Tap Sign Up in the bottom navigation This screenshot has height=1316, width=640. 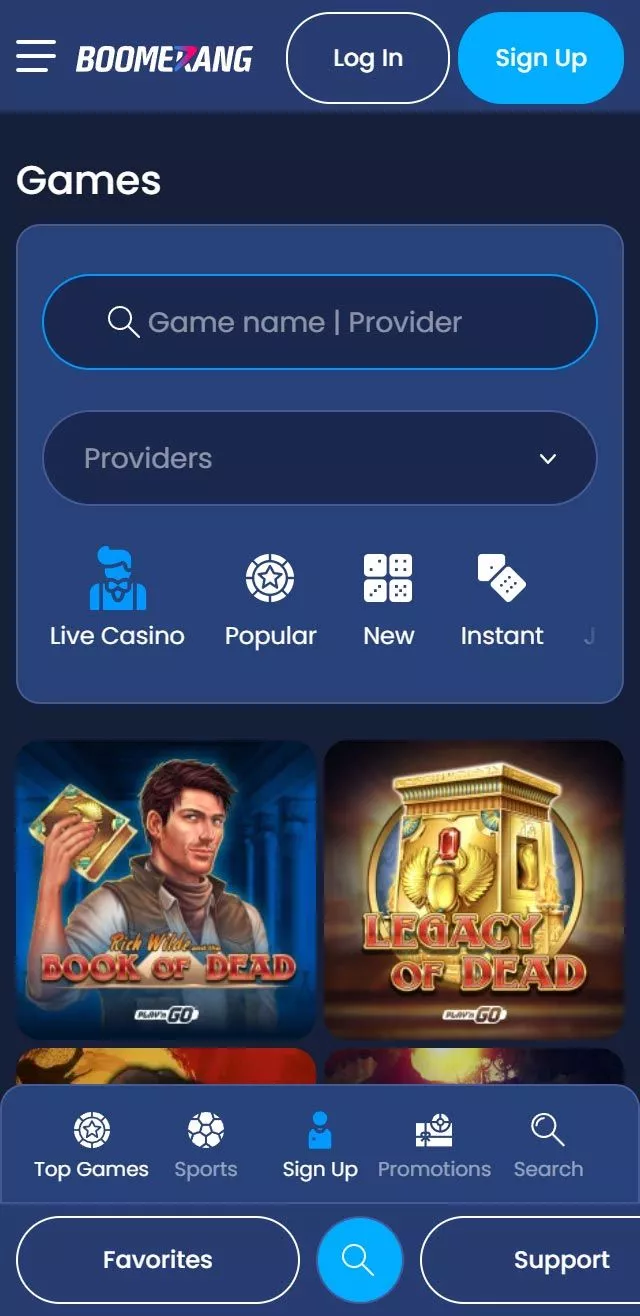click(320, 1146)
